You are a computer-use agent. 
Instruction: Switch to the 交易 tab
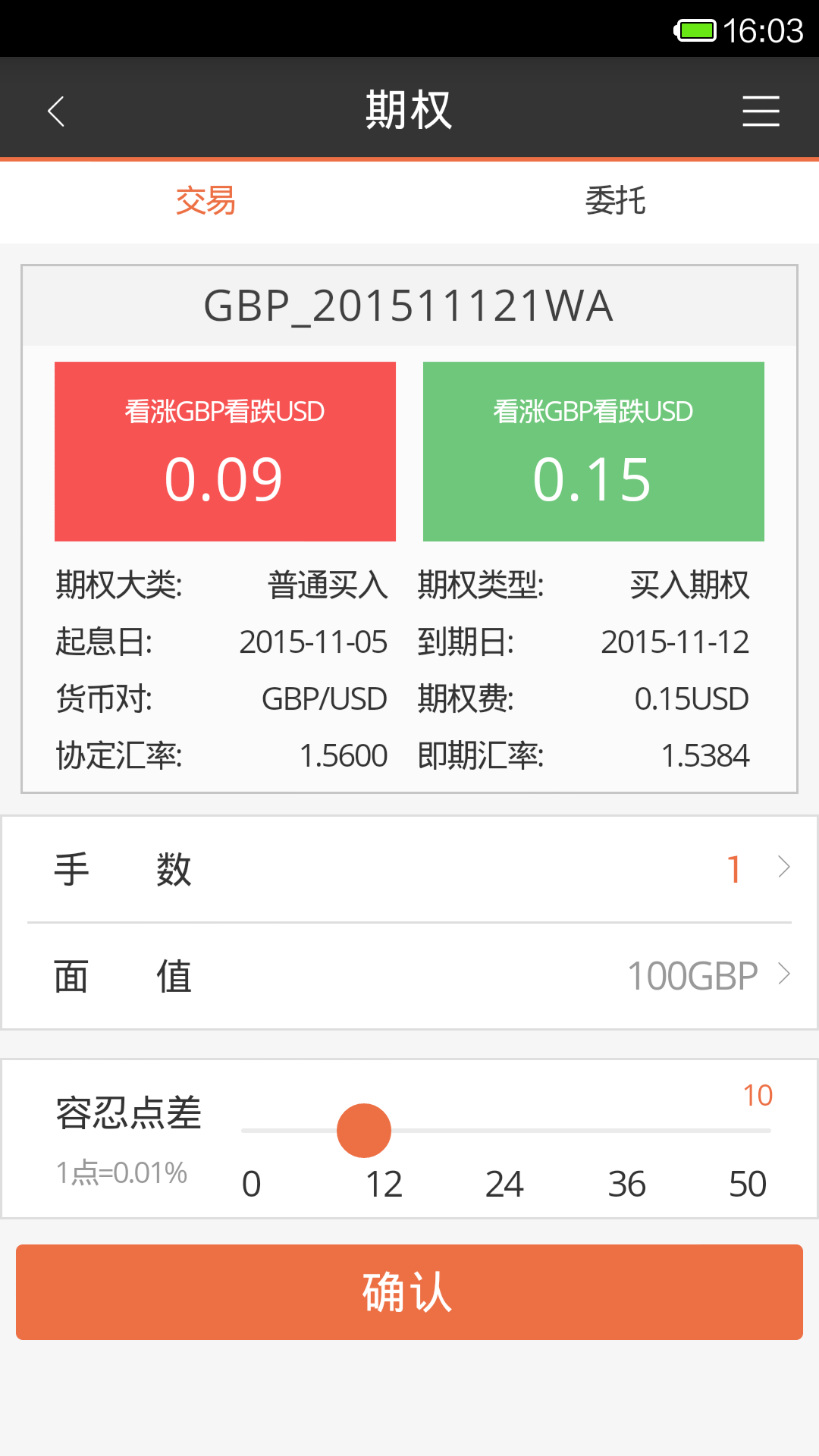[205, 202]
